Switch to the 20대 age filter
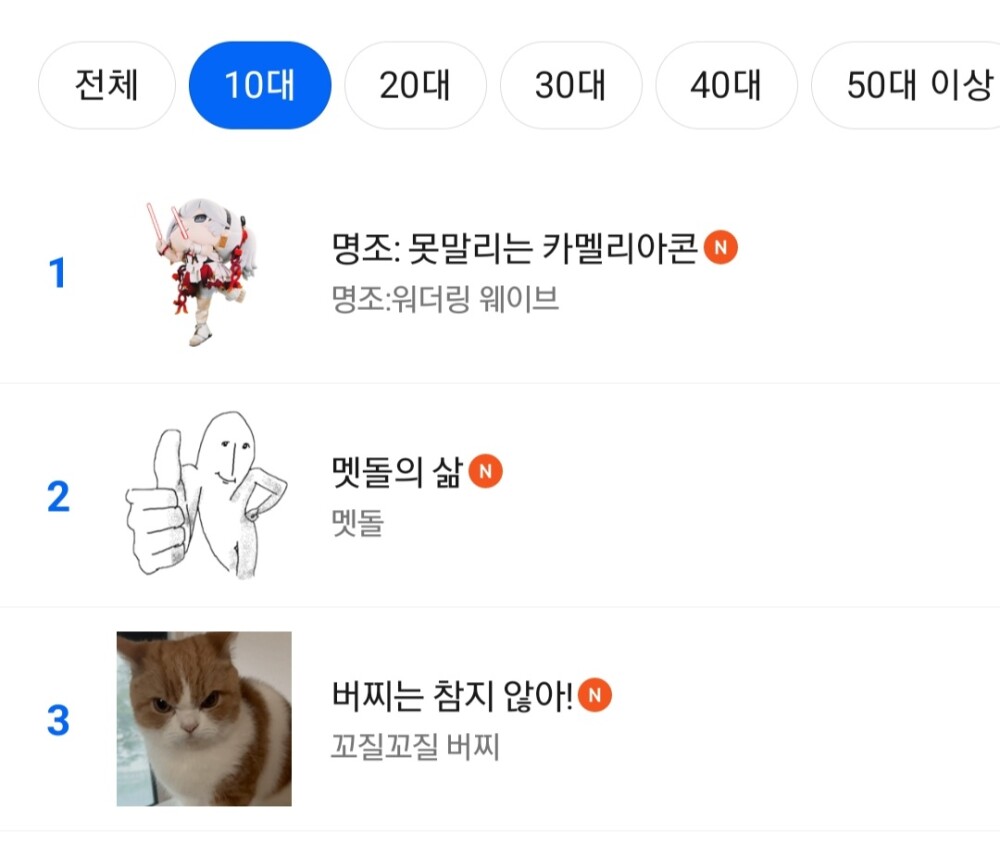The height and width of the screenshot is (844, 1000). (x=415, y=86)
